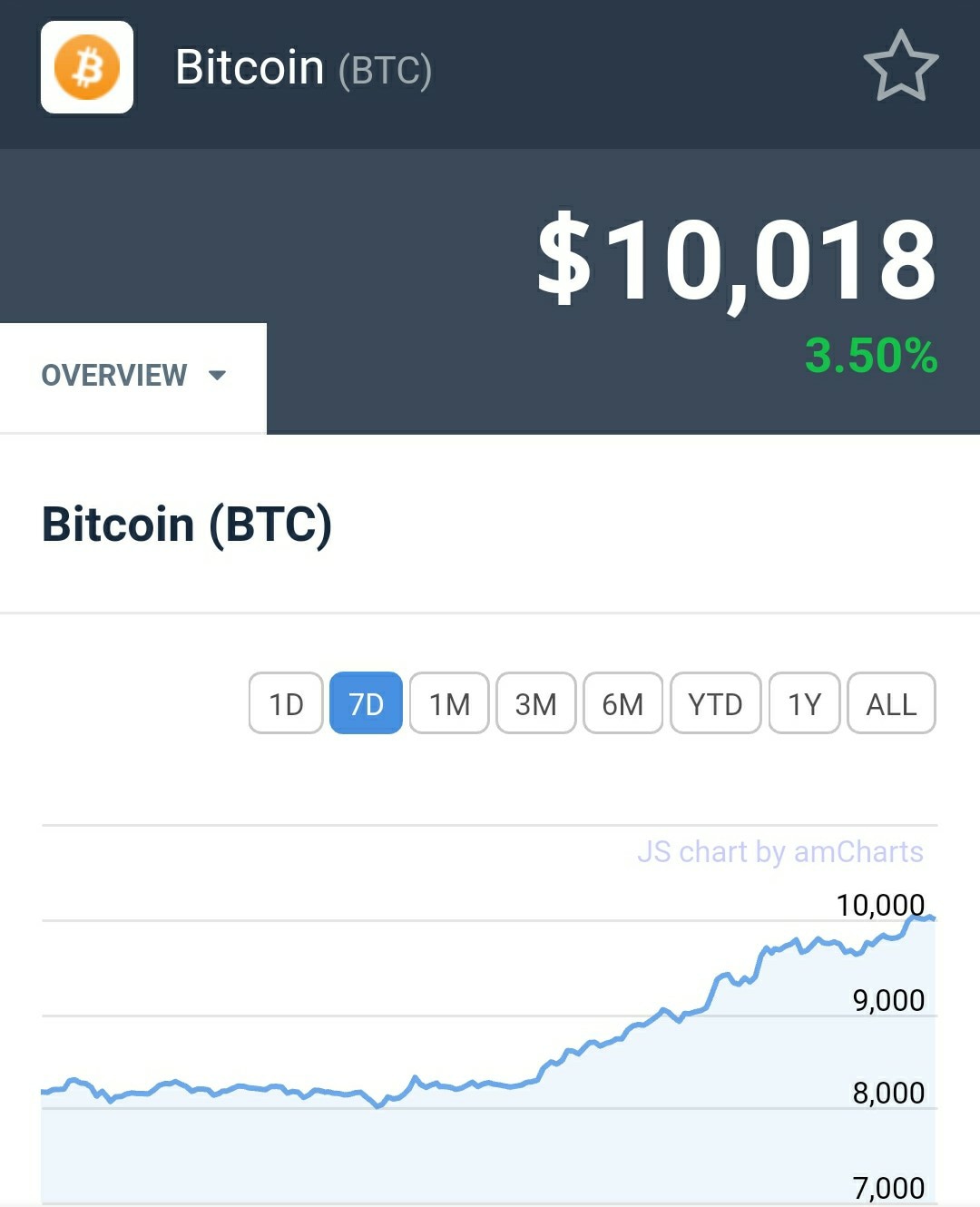
Task: View the 6M price history
Action: point(622,703)
